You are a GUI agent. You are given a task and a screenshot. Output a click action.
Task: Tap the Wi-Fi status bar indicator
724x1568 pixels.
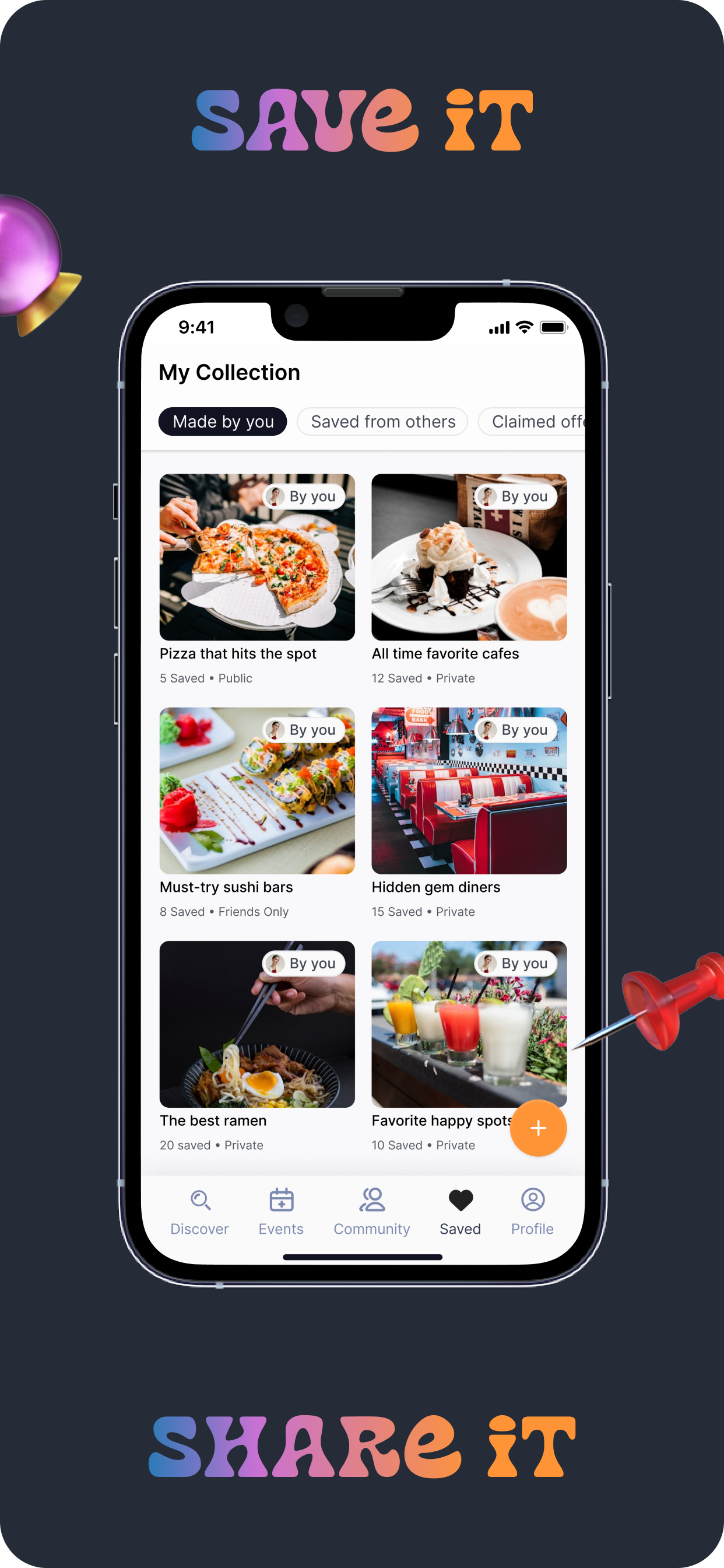tap(524, 327)
